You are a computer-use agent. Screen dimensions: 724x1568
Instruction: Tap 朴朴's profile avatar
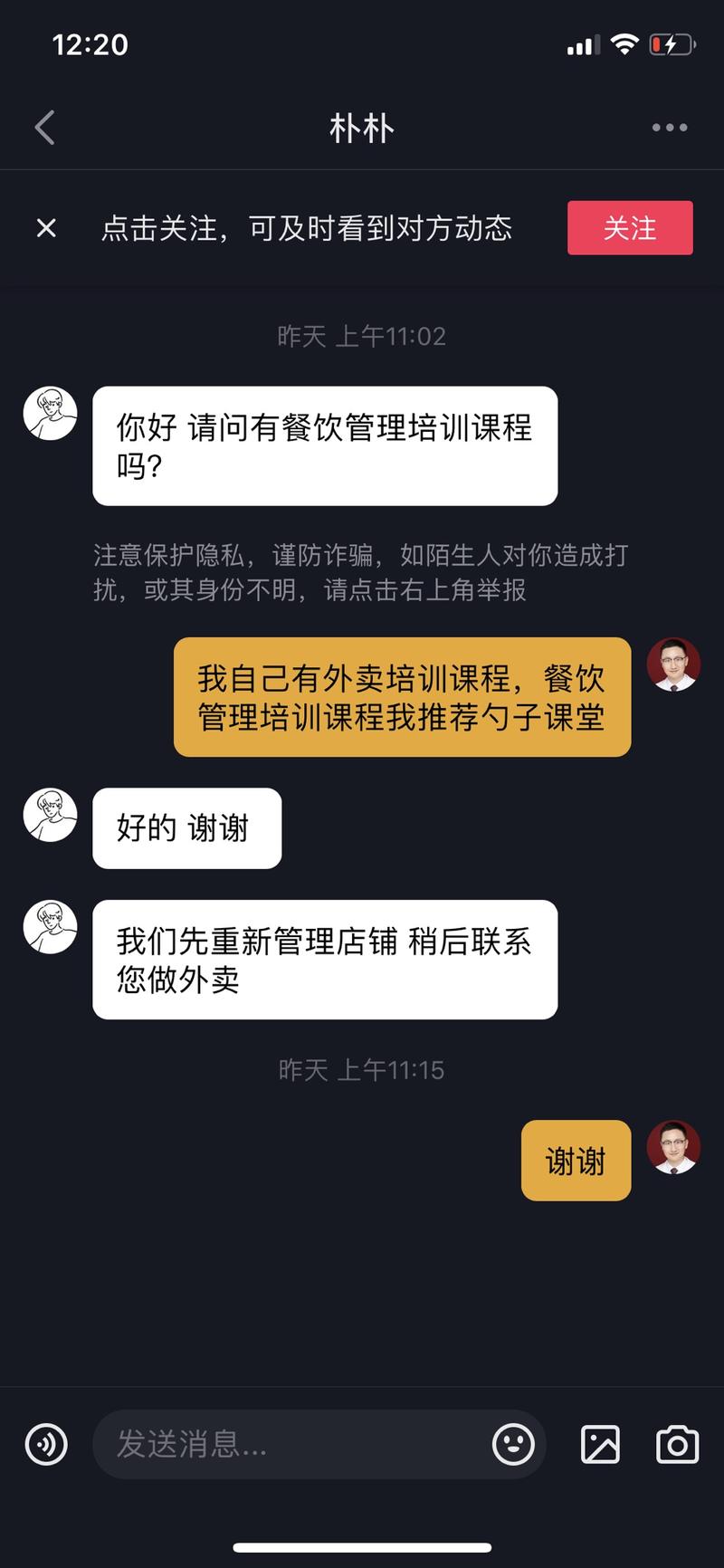pos(50,412)
